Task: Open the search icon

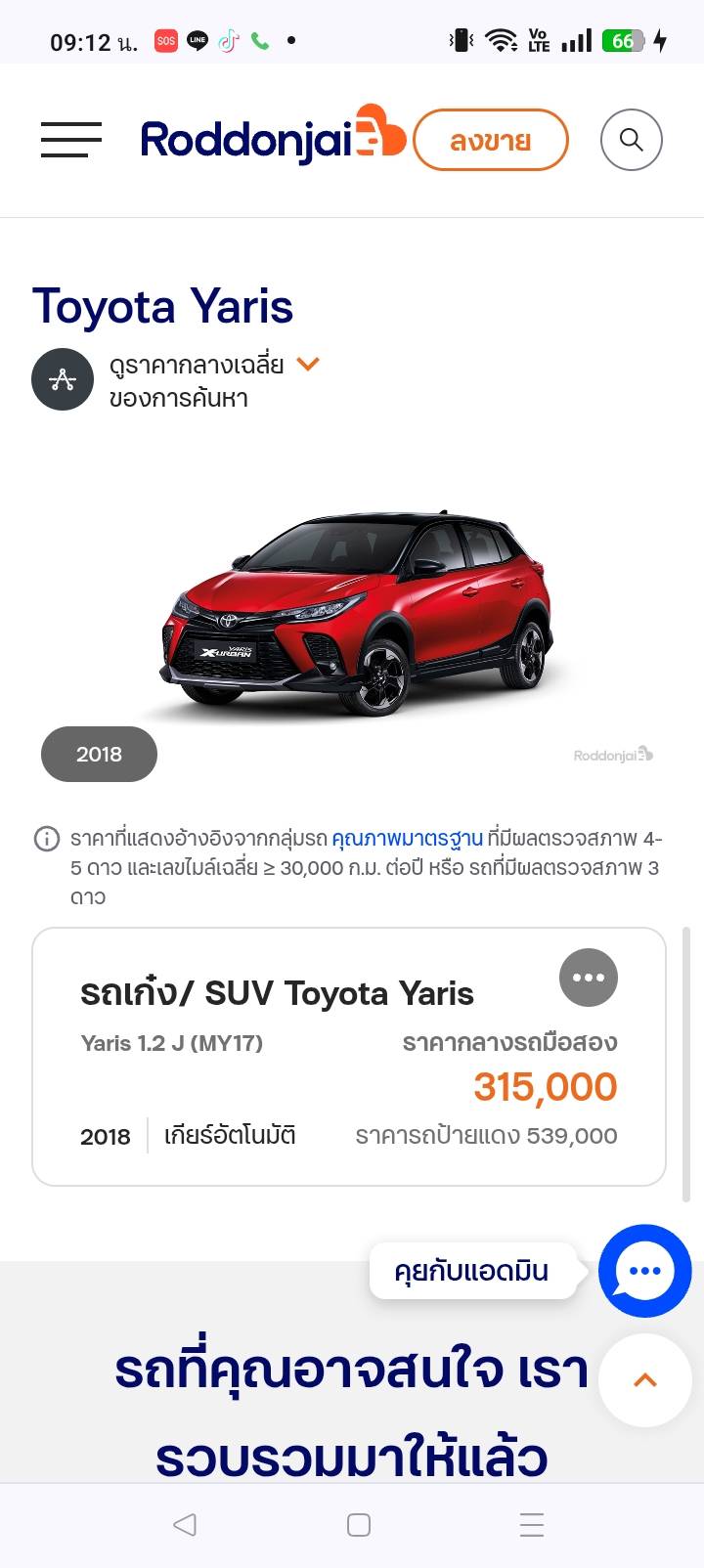Action: click(631, 140)
